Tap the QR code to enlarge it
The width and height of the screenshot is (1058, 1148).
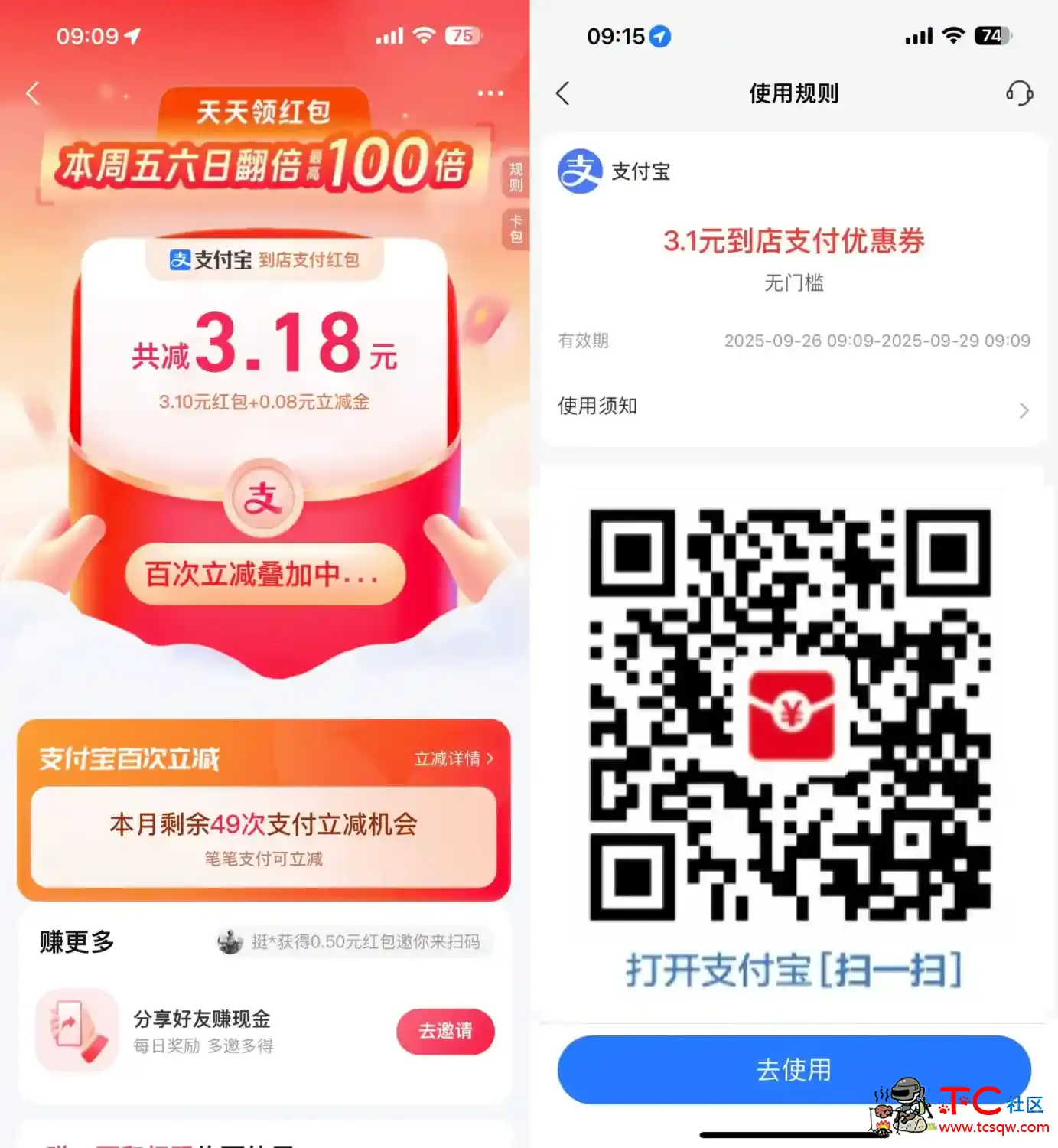[794, 712]
